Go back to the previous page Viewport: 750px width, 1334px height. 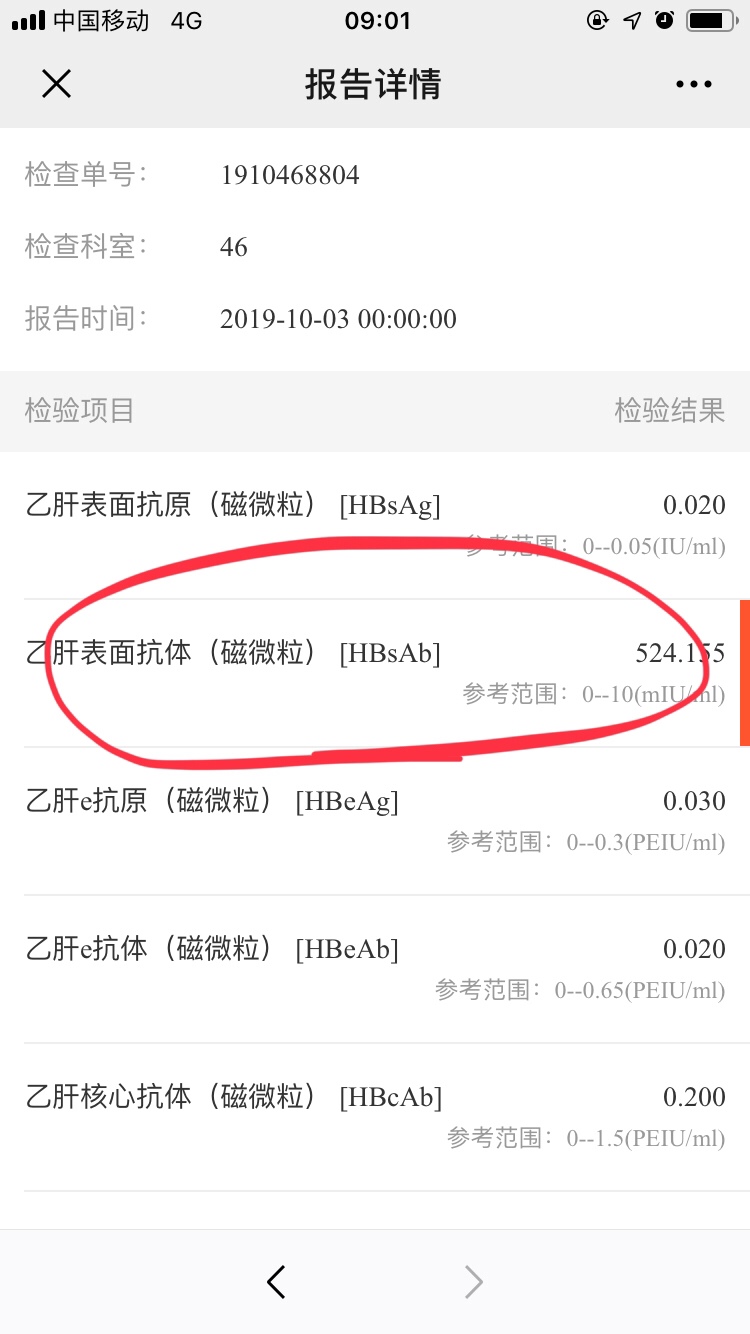[x=277, y=1281]
